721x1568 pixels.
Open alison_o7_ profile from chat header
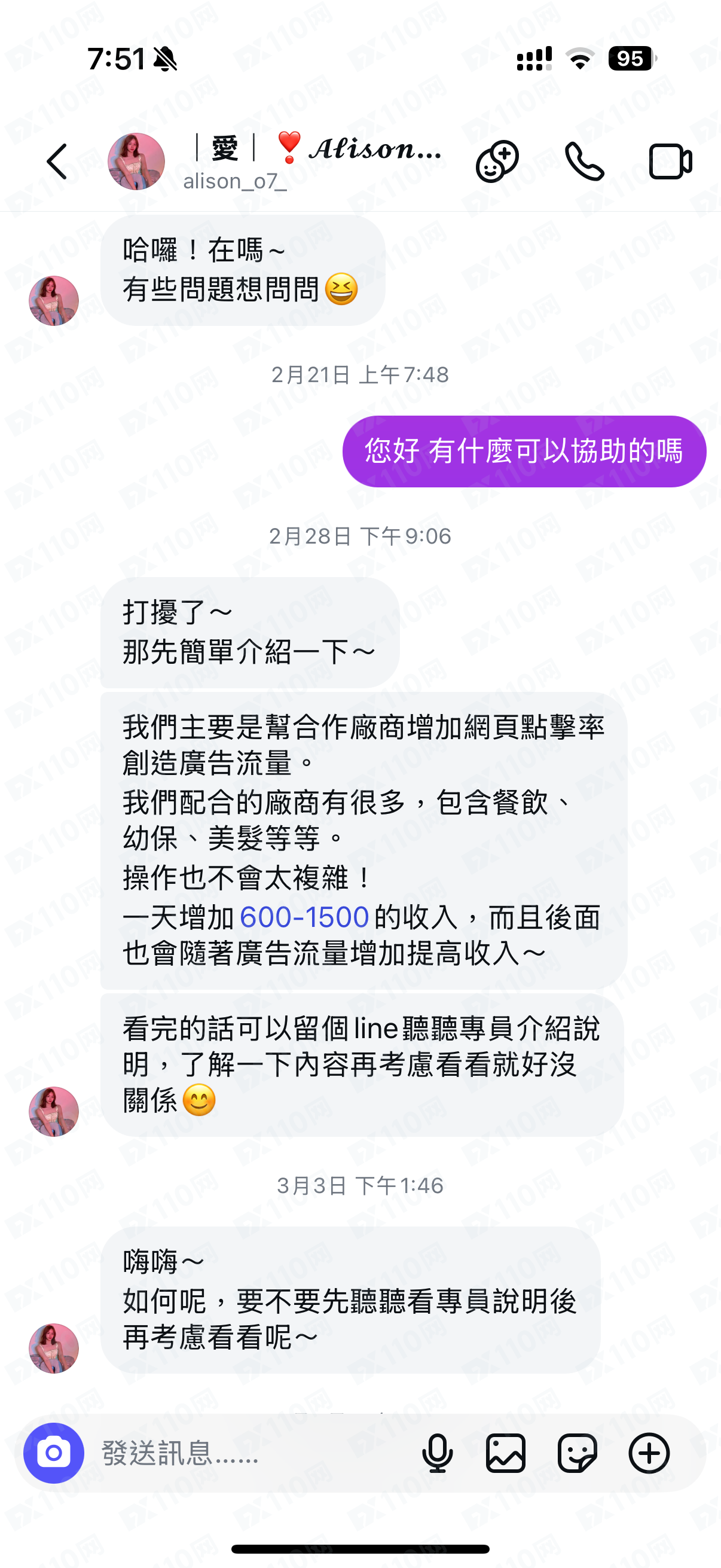274,162
